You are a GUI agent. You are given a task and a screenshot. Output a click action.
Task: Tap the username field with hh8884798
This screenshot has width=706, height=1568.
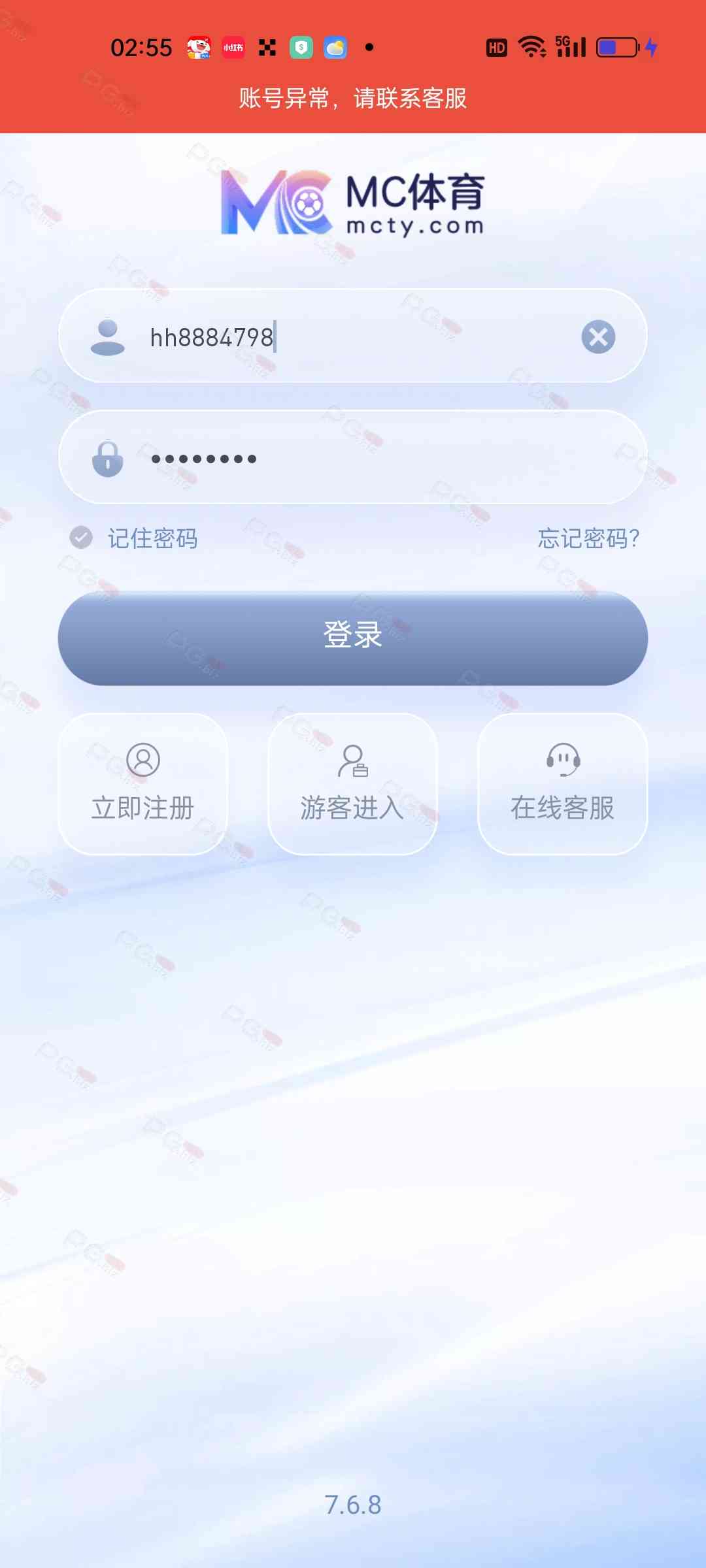[x=353, y=337]
